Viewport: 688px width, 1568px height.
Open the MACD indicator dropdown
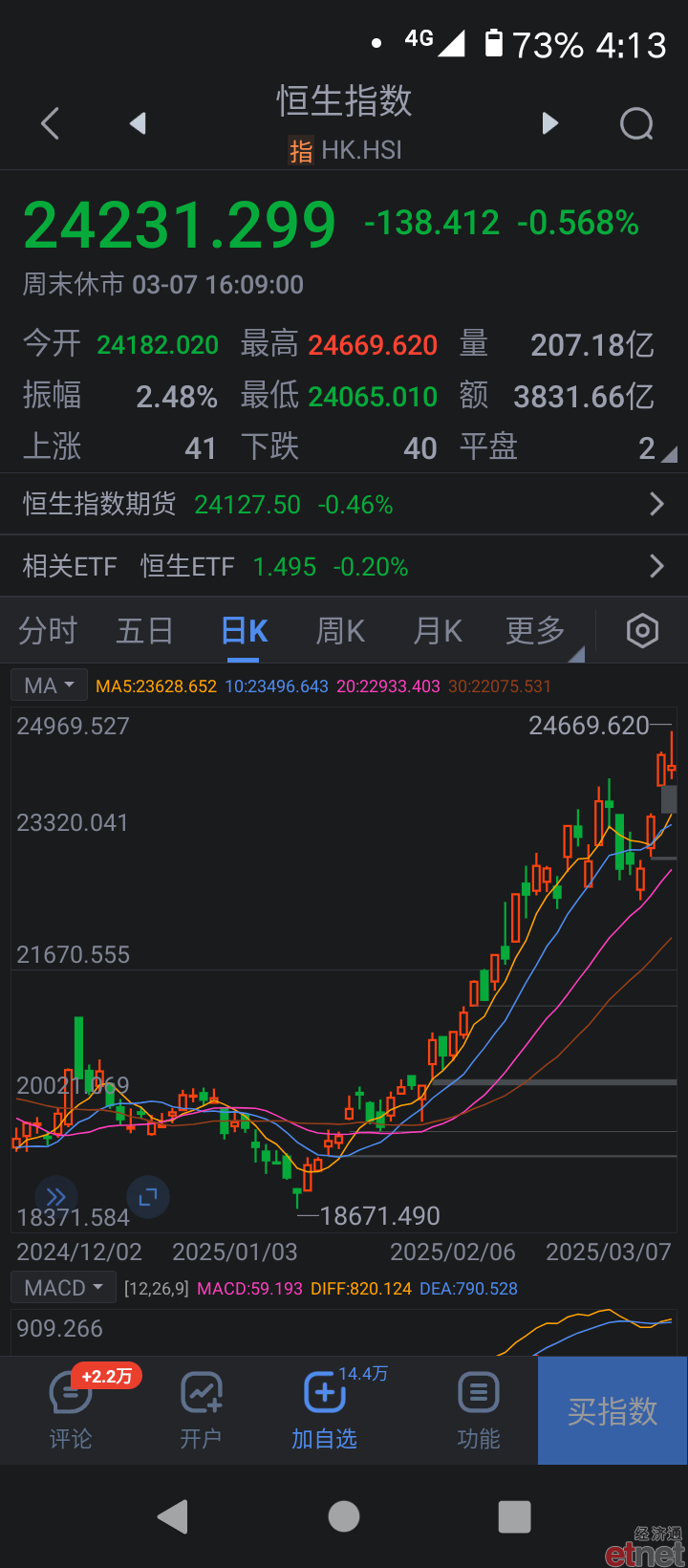(63, 1288)
